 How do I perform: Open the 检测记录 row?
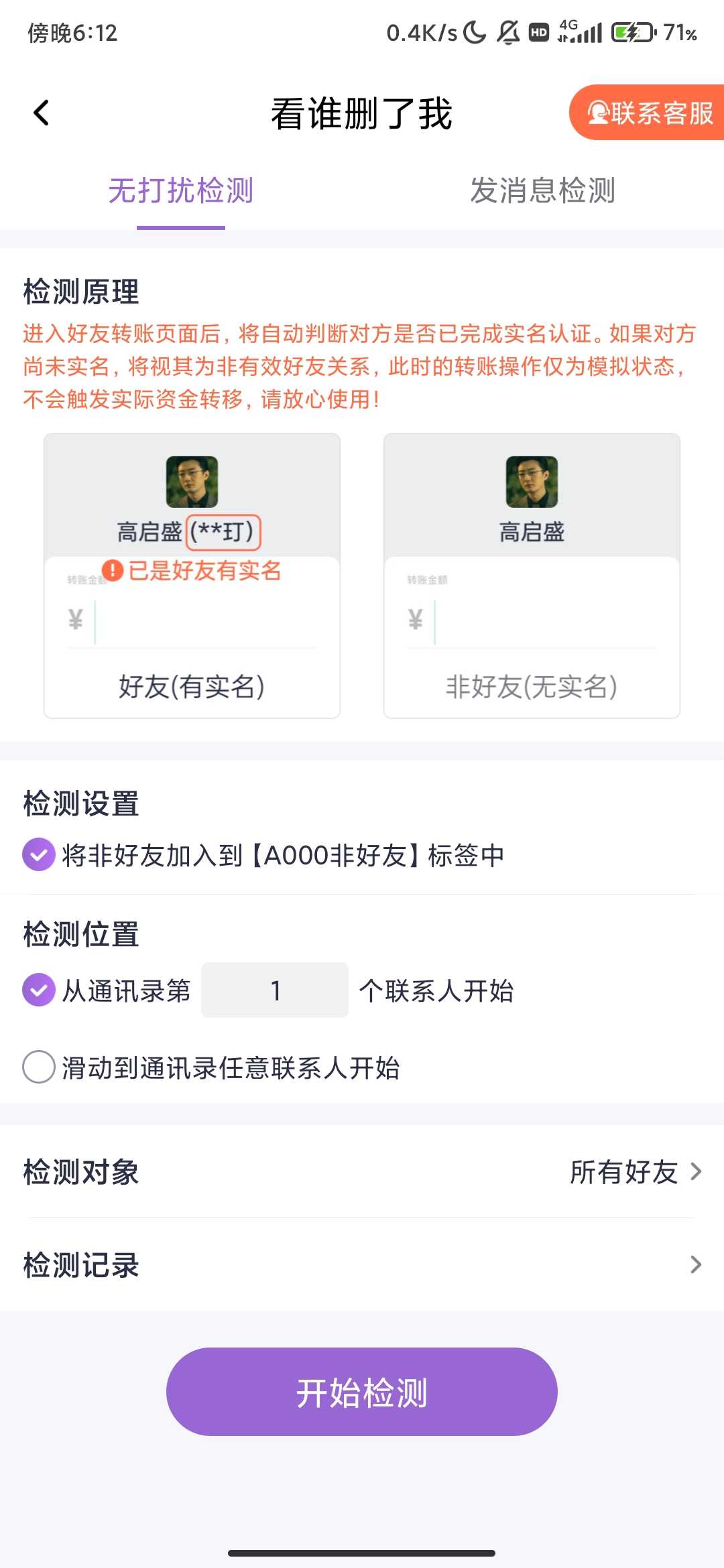point(362,1265)
